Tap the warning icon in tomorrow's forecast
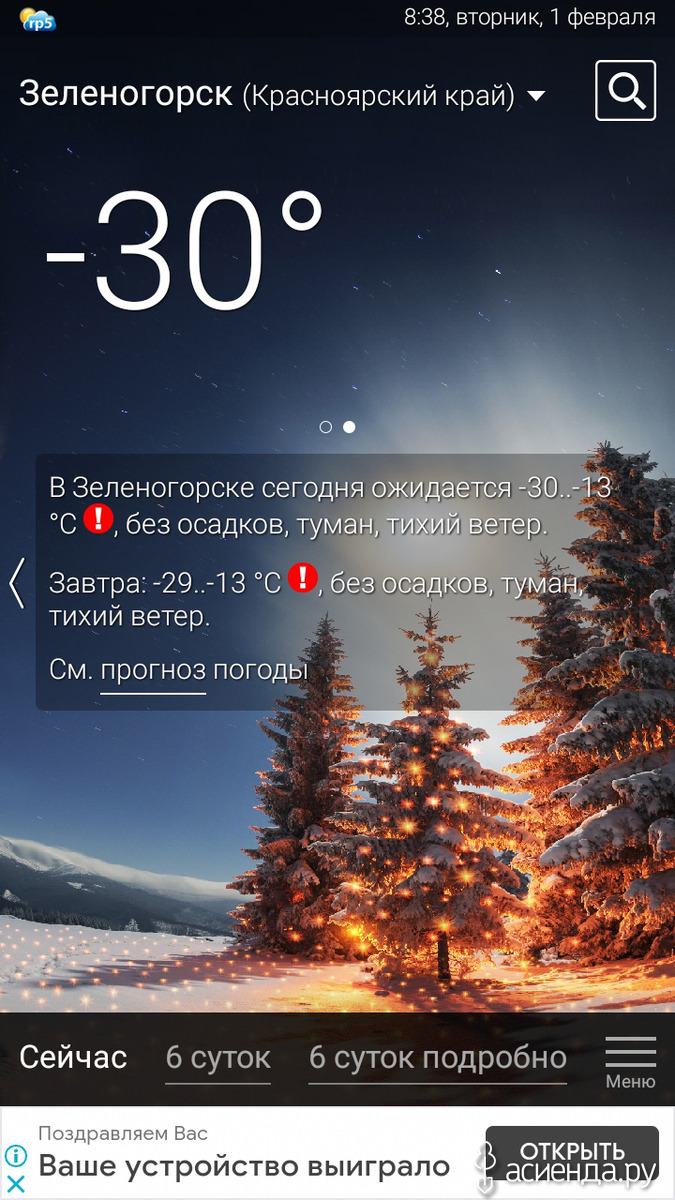 tap(303, 577)
